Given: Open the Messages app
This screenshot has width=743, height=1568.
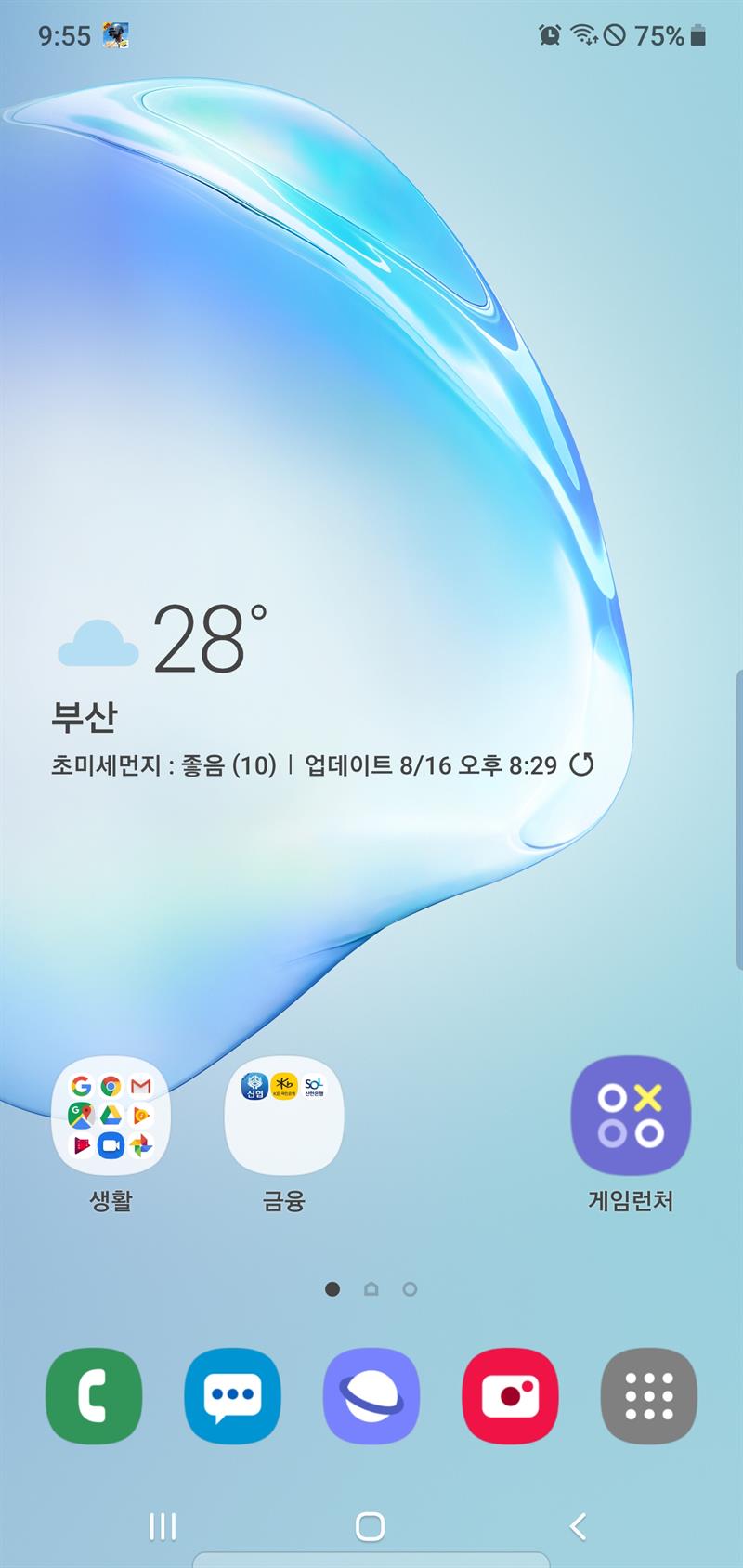Looking at the screenshot, I should (x=232, y=1396).
